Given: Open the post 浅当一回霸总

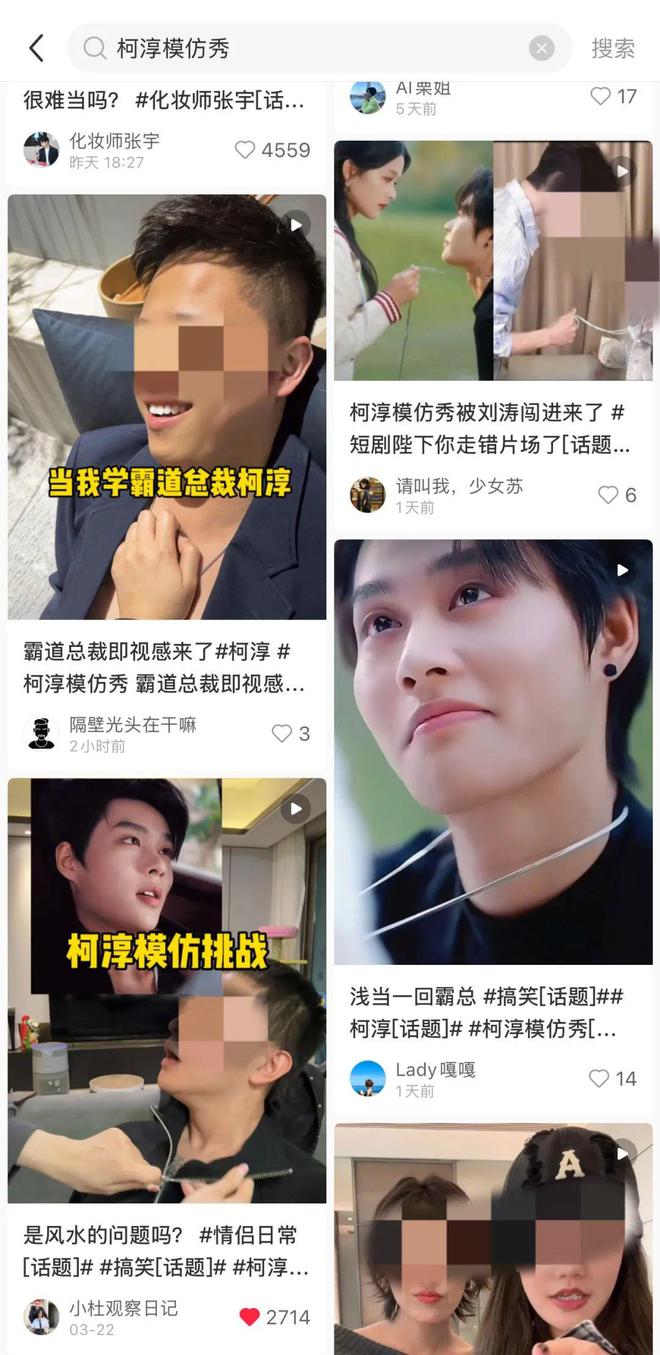Looking at the screenshot, I should [x=492, y=751].
